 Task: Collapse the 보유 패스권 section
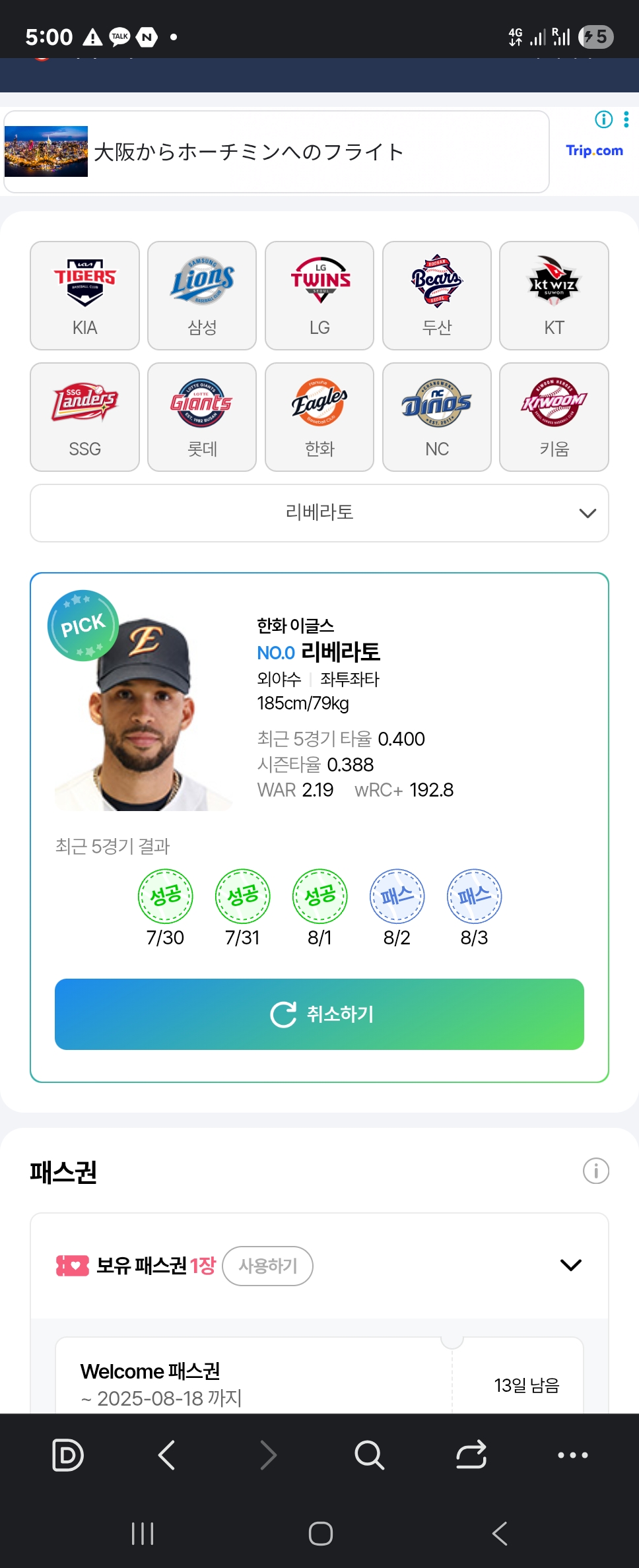(x=570, y=1265)
